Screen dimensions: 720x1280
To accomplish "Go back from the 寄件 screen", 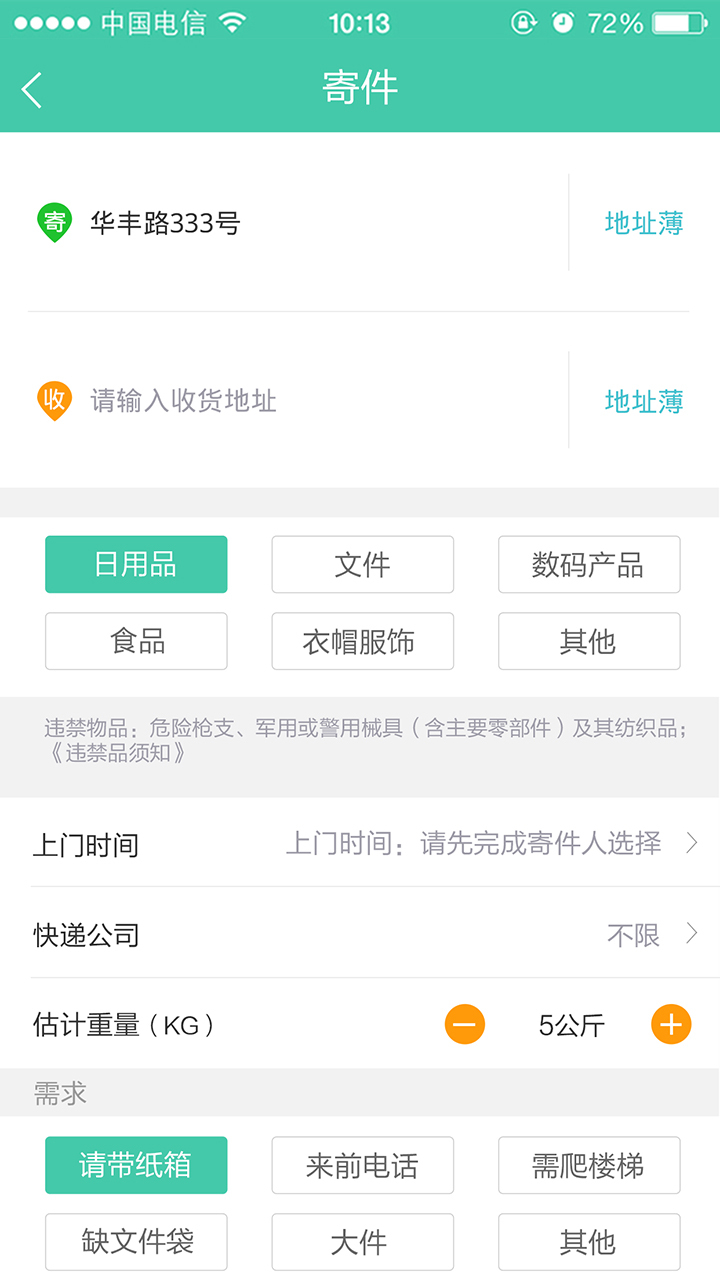I will pyautogui.click(x=32, y=90).
